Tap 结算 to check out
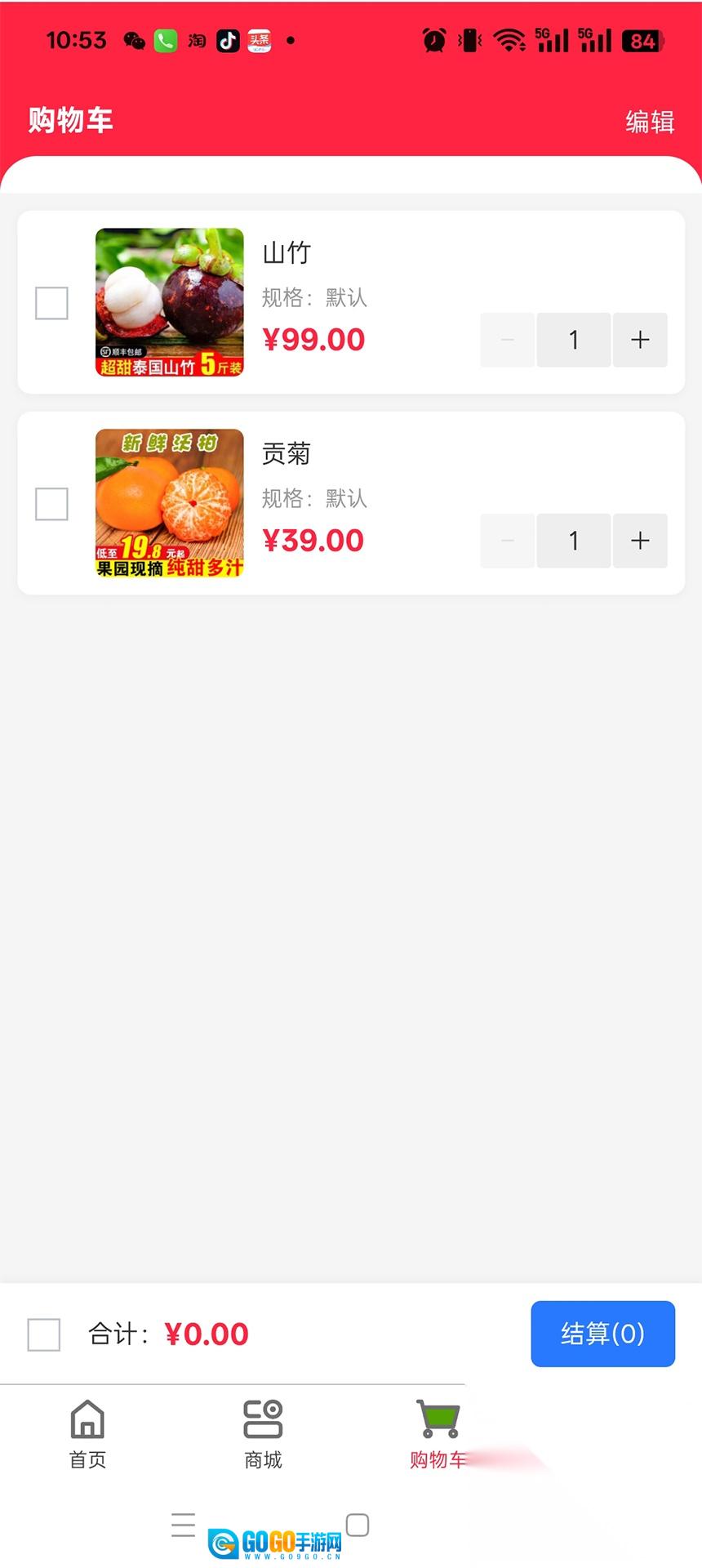The image size is (702, 1568). (602, 1334)
